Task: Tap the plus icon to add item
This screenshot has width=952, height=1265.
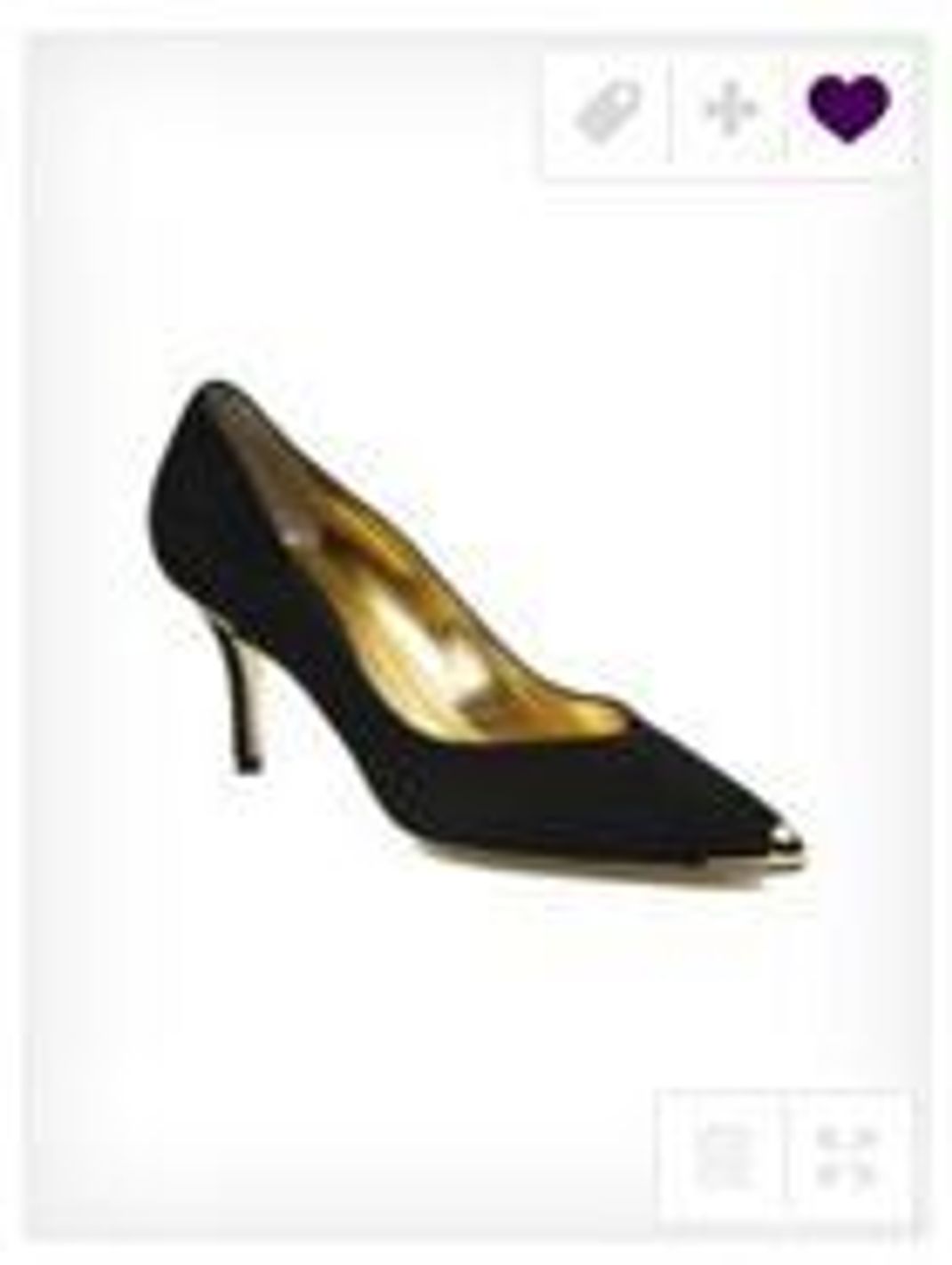Action: coord(729,110)
